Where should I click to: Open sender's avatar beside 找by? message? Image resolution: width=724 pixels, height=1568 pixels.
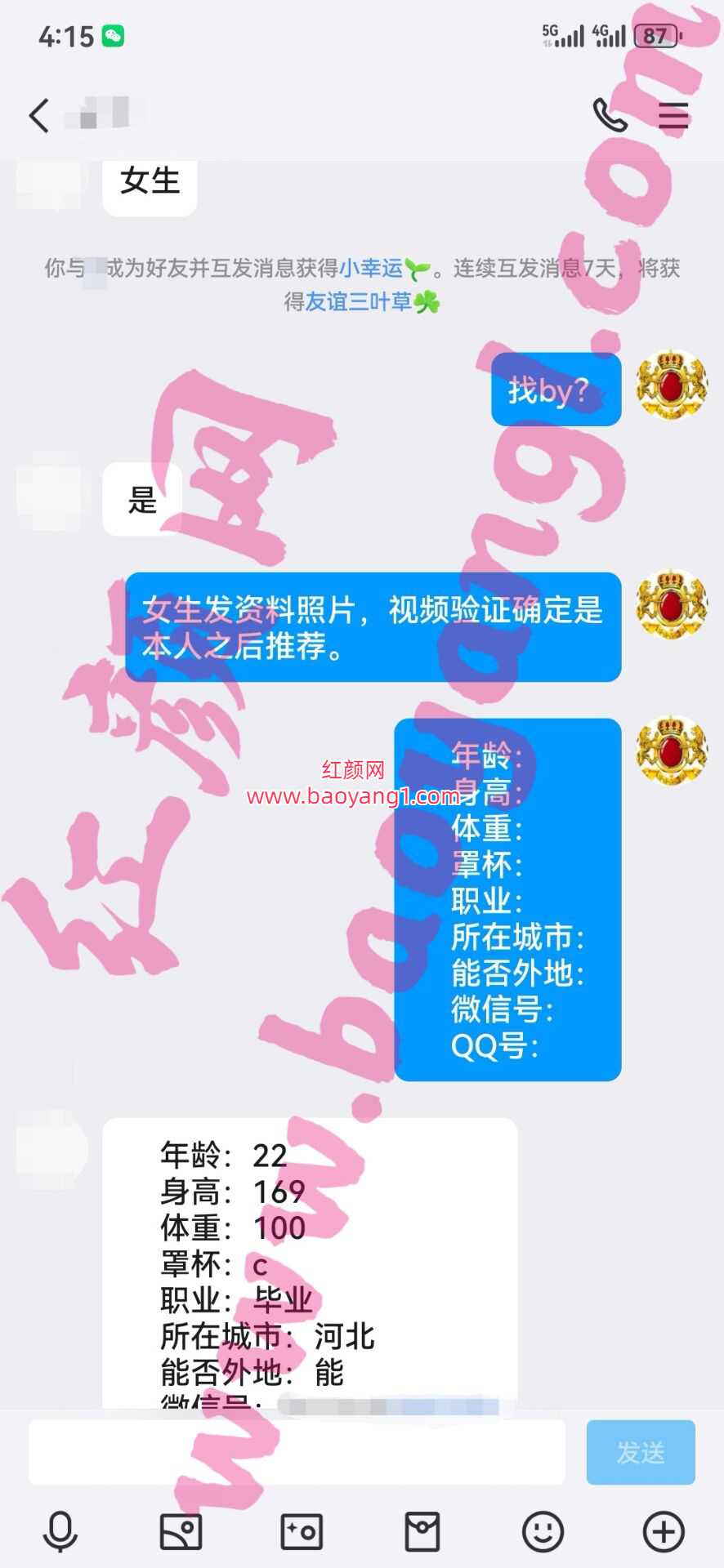(x=672, y=385)
